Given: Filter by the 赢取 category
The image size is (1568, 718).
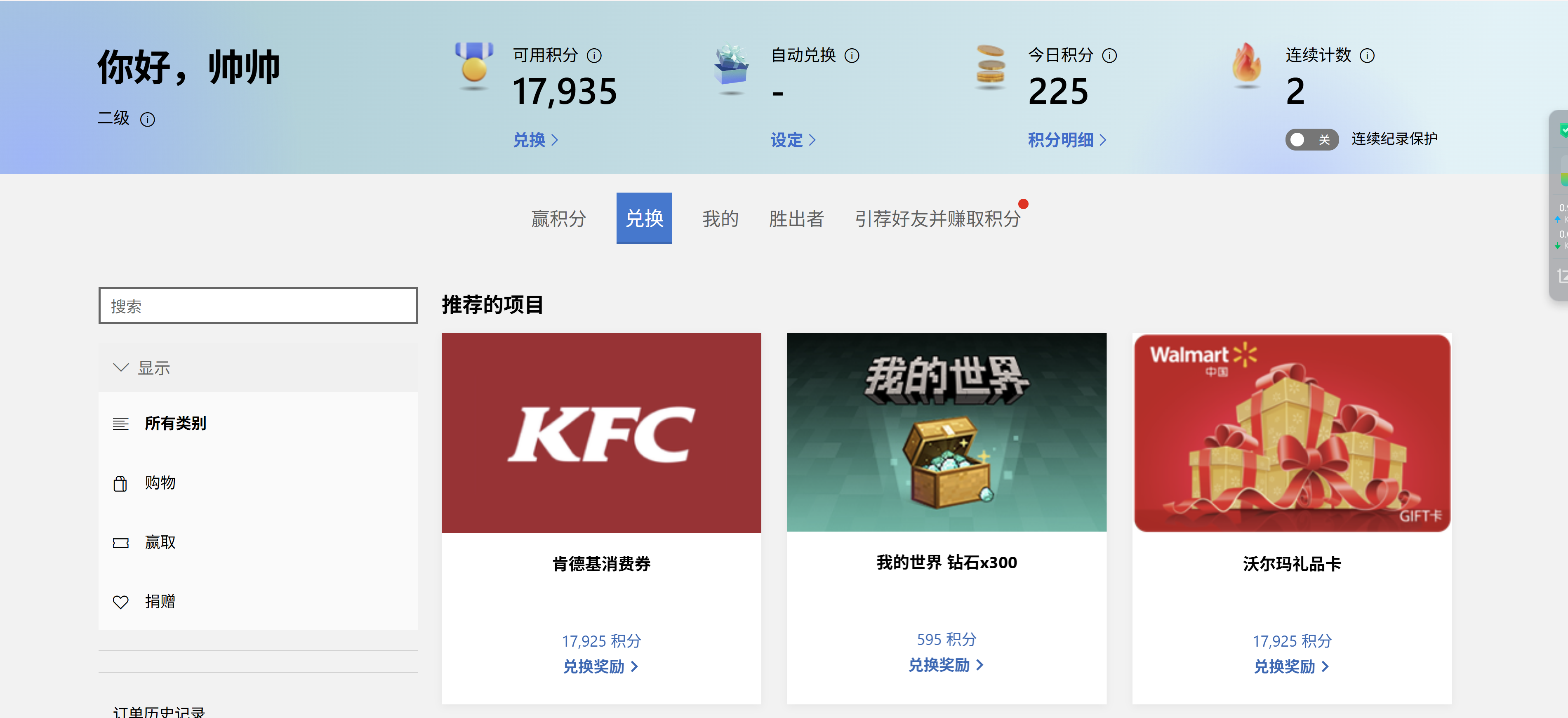Looking at the screenshot, I should [x=160, y=542].
